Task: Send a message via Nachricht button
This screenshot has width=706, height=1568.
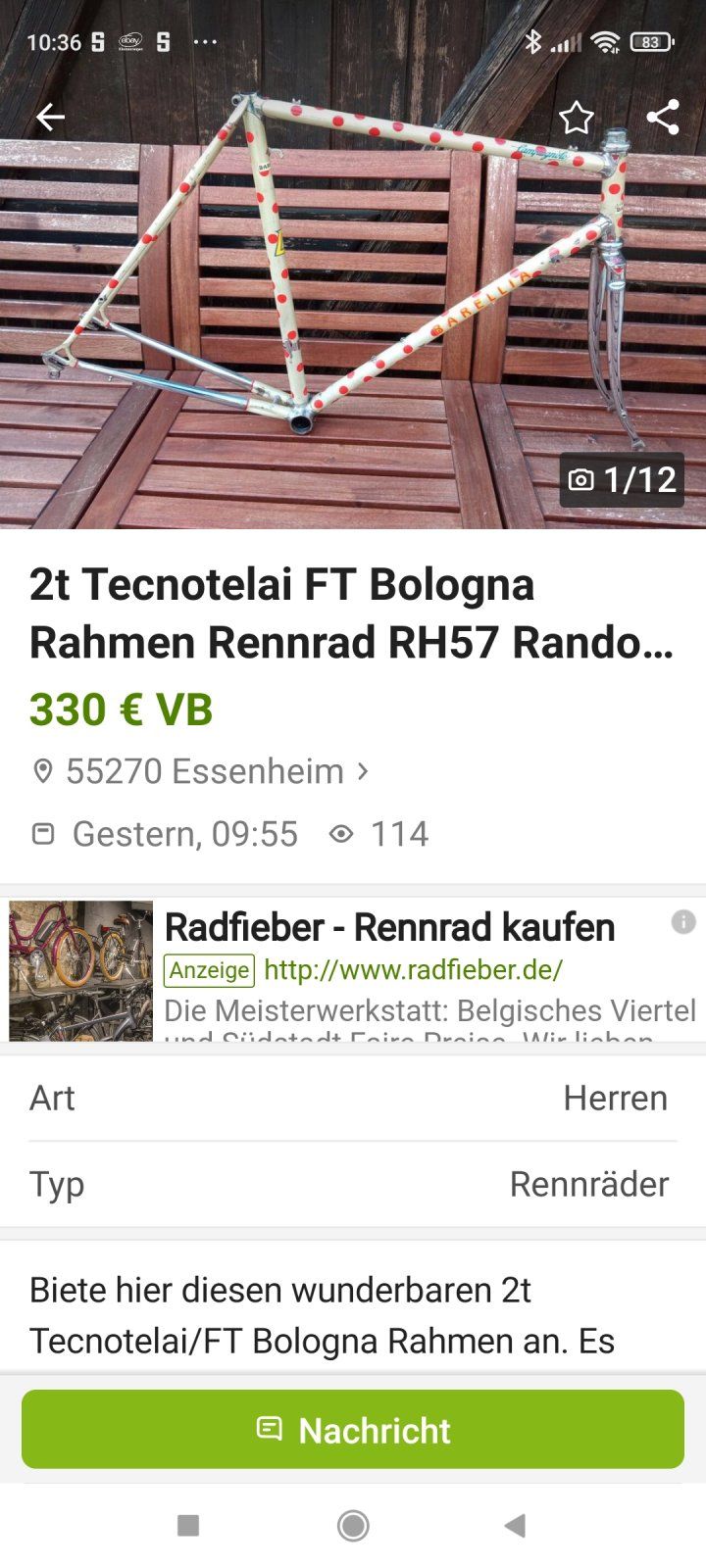Action: click(353, 1430)
